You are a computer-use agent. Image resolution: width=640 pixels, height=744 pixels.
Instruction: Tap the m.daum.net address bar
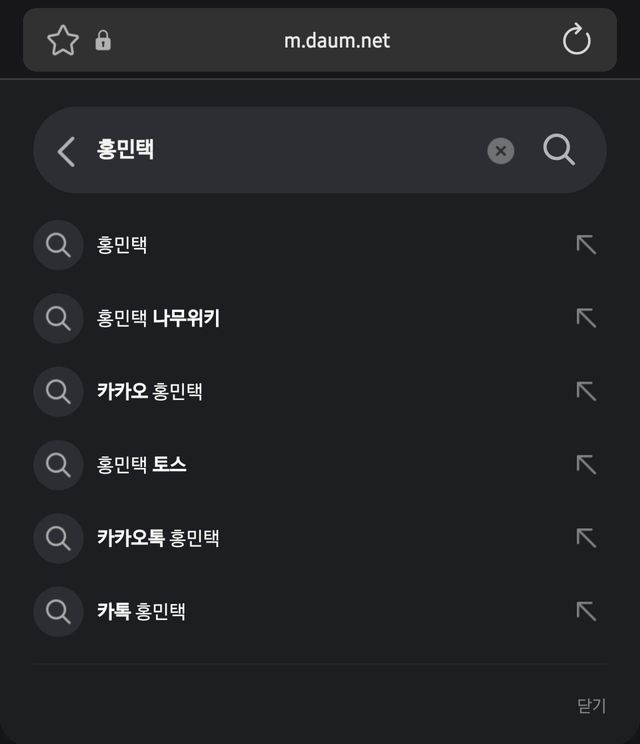click(x=337, y=41)
